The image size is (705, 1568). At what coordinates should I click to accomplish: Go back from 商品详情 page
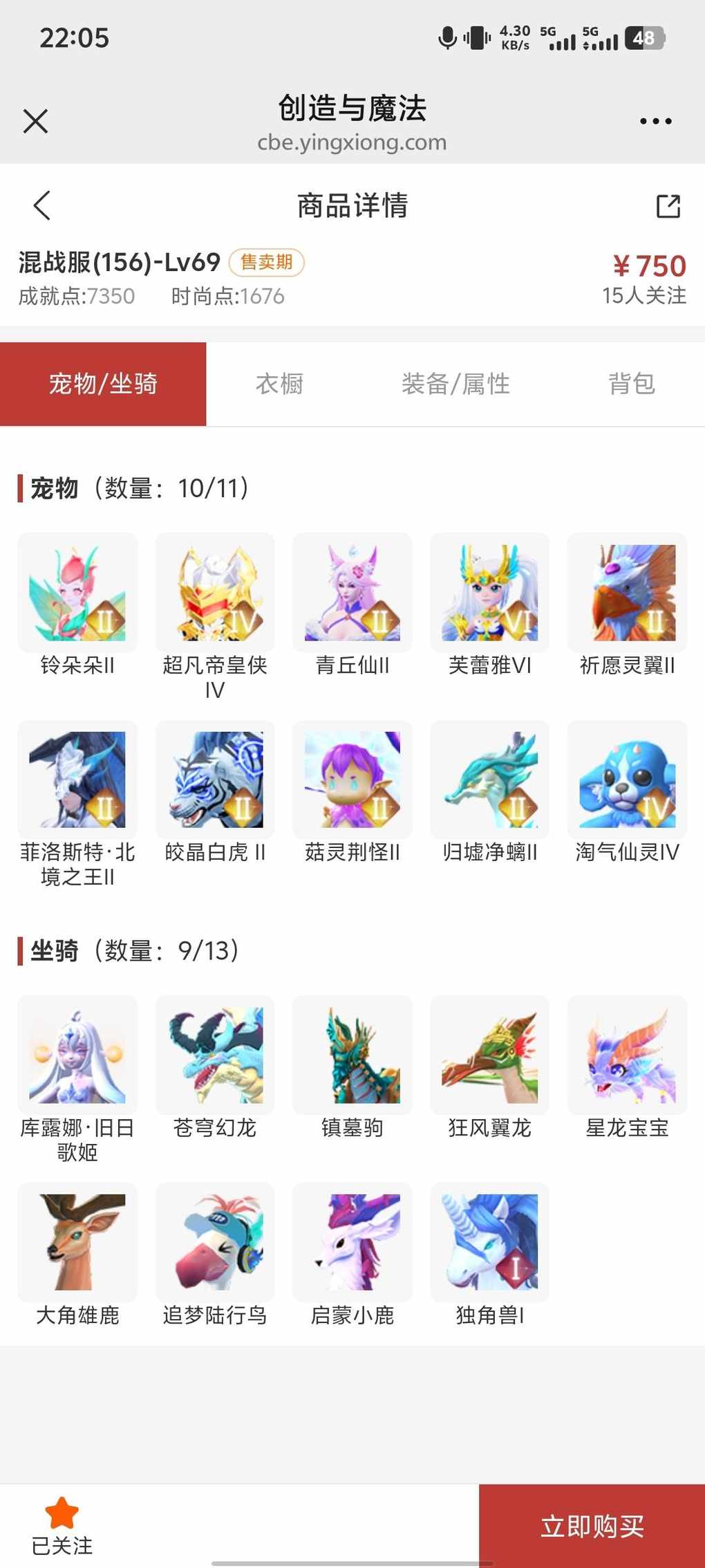pos(42,205)
